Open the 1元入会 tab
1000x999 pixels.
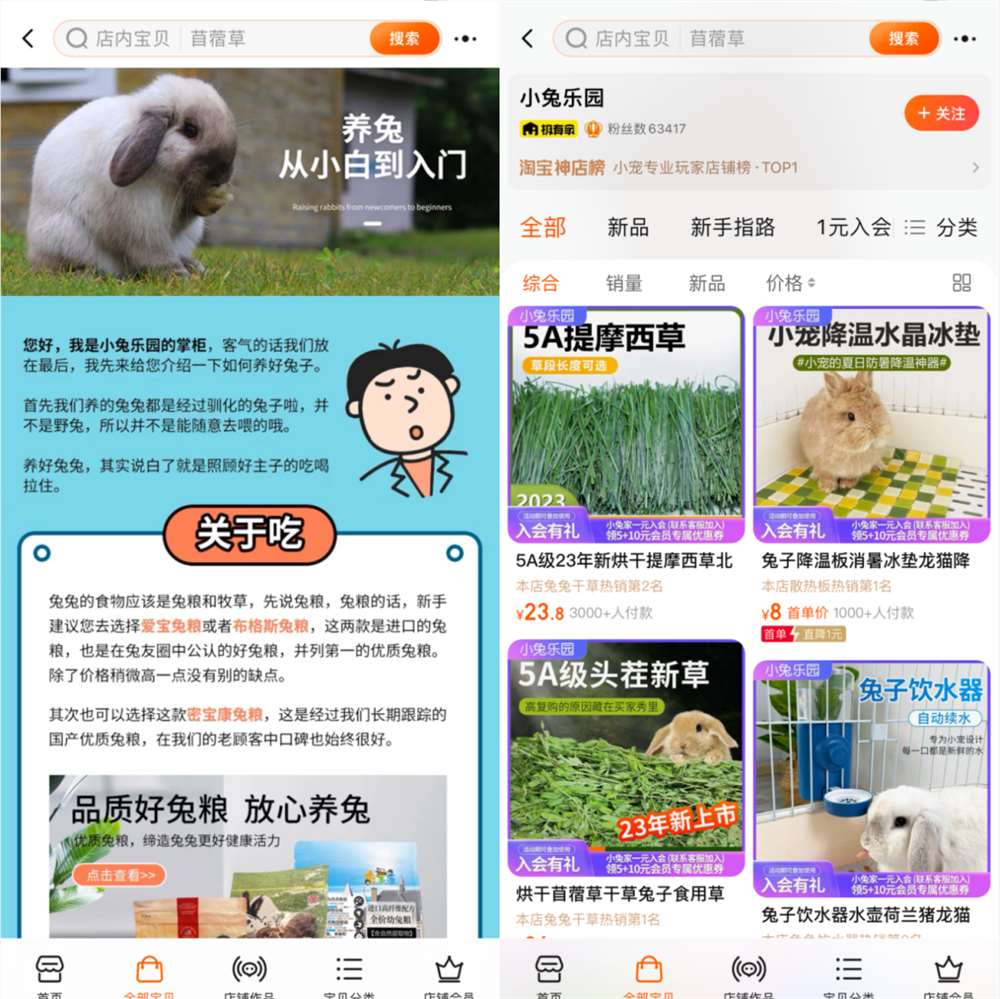coord(853,228)
